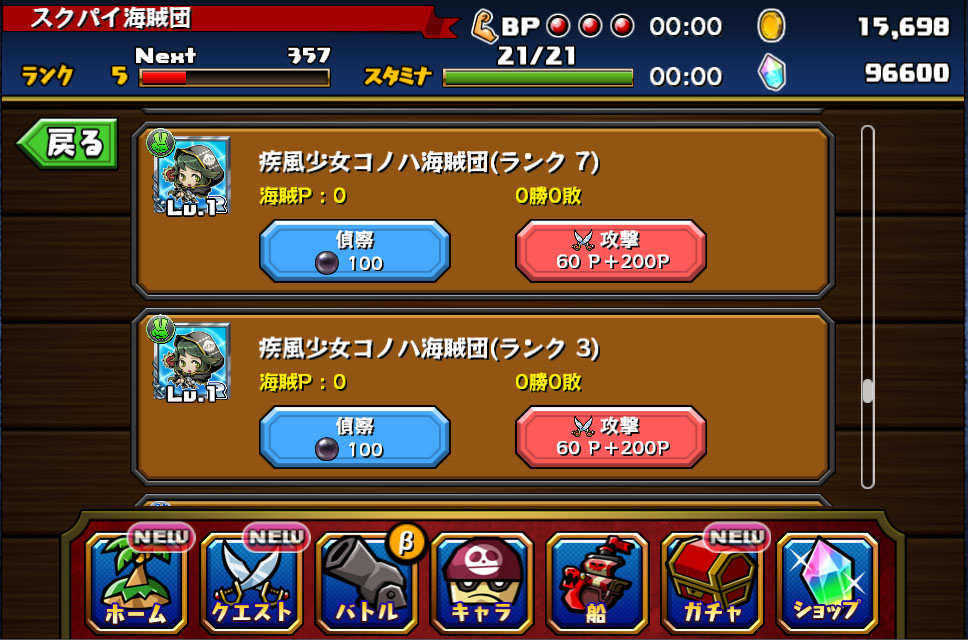Open the ガチャ treasure chest
This screenshot has height=640, width=968.
[712, 582]
